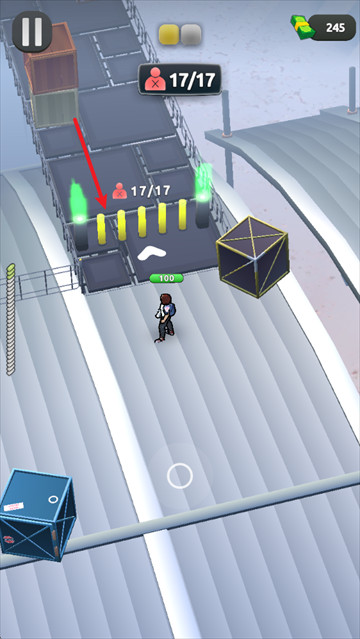Pause the game

pos(32,31)
